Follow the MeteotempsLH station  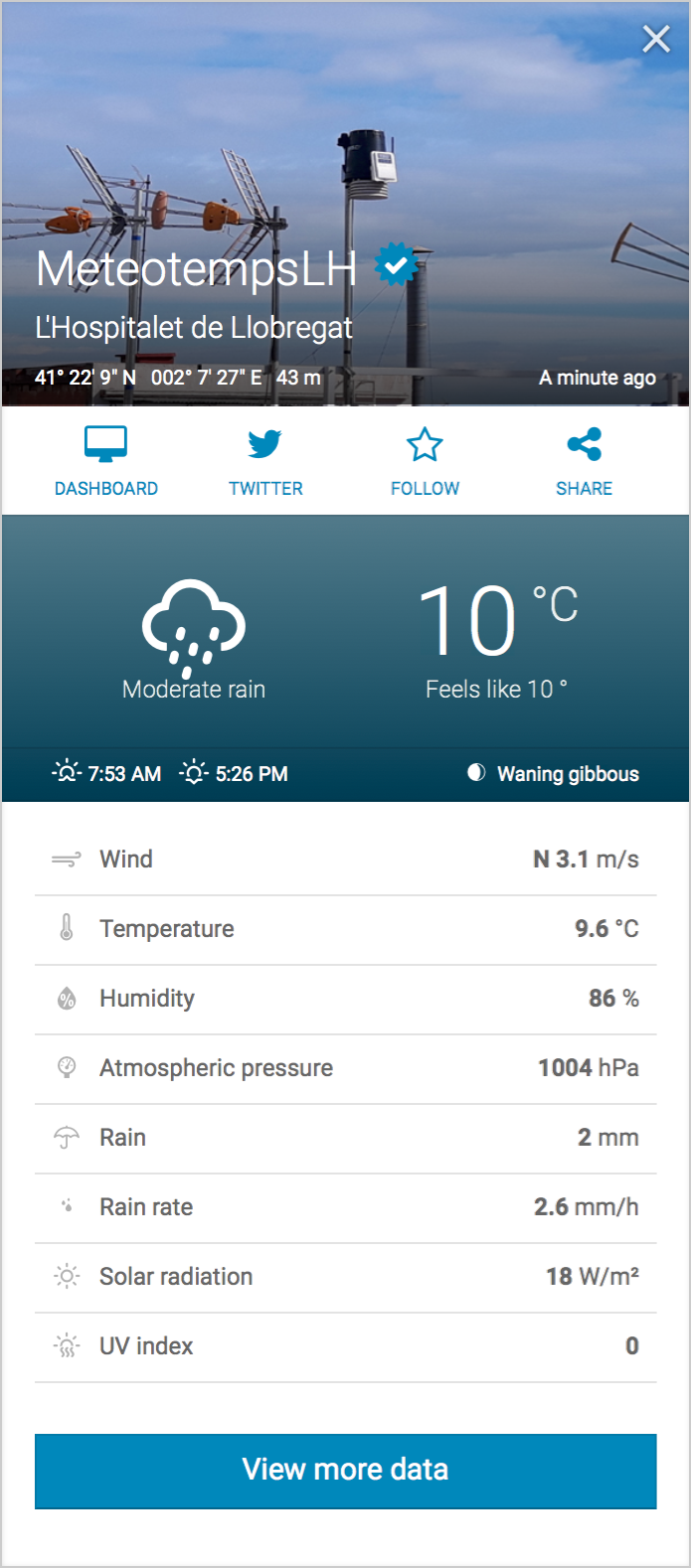click(x=425, y=462)
